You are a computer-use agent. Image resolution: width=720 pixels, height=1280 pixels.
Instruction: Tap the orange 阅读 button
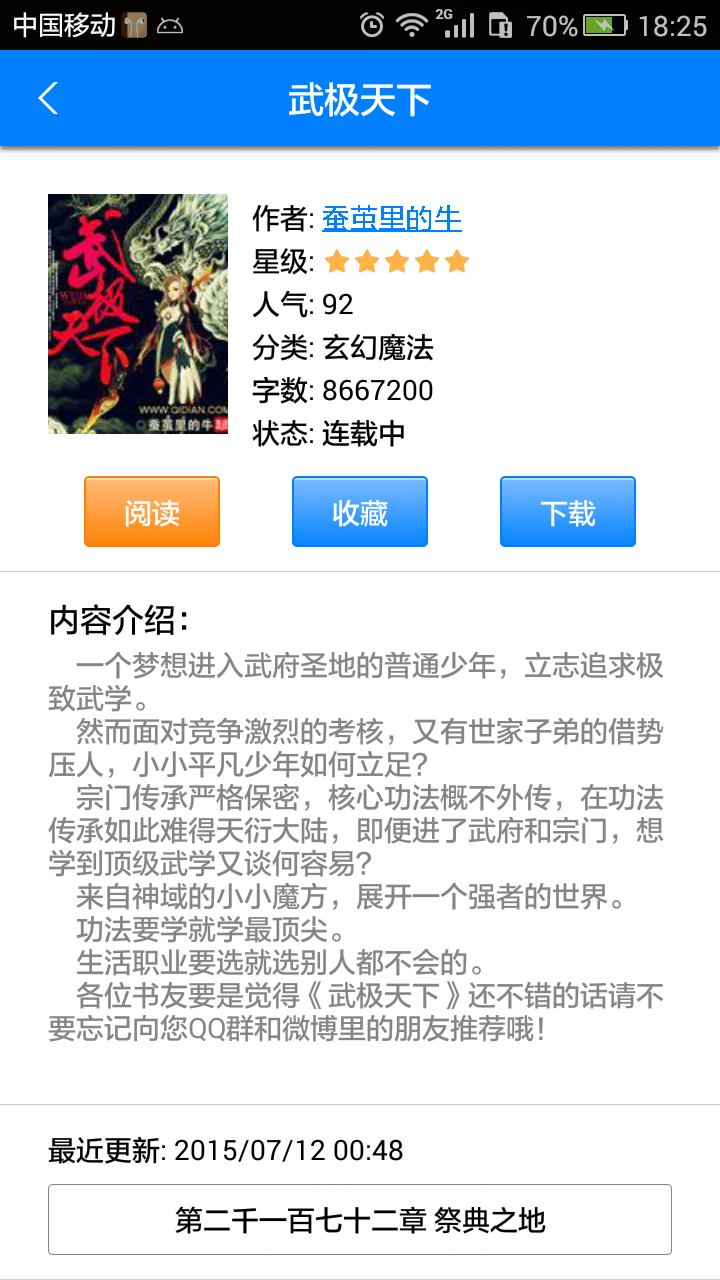(x=152, y=512)
